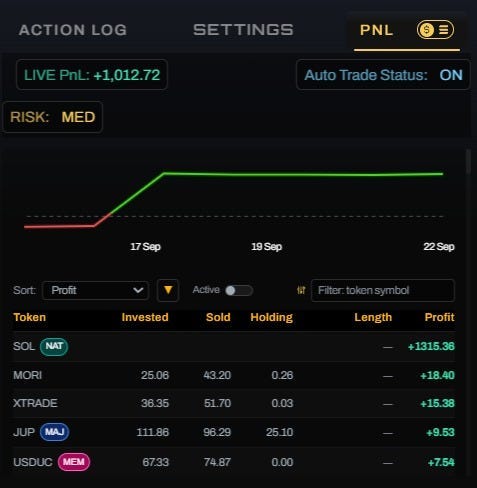Screen dimensions: 477x488
Task: Open the Settings tab
Action: click(243, 30)
